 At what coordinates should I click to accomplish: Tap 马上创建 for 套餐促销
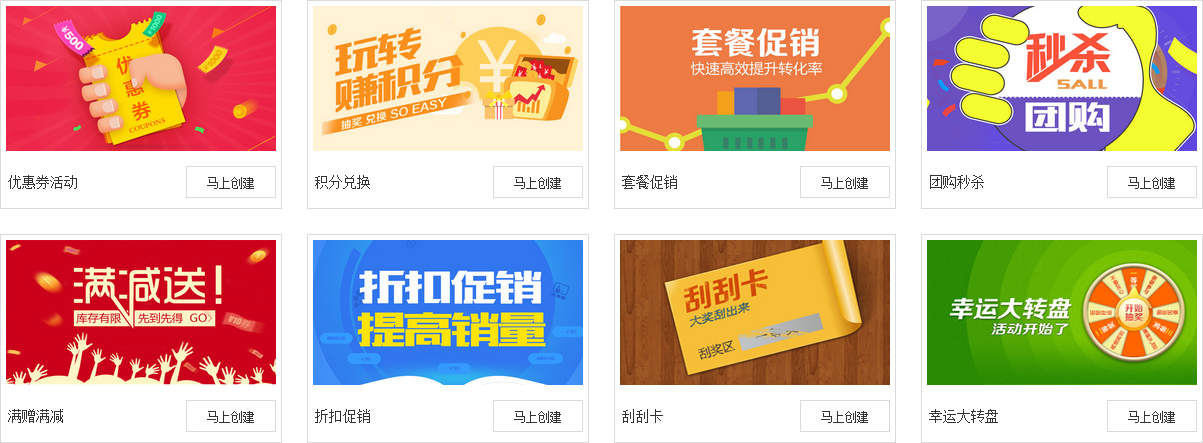pos(845,182)
